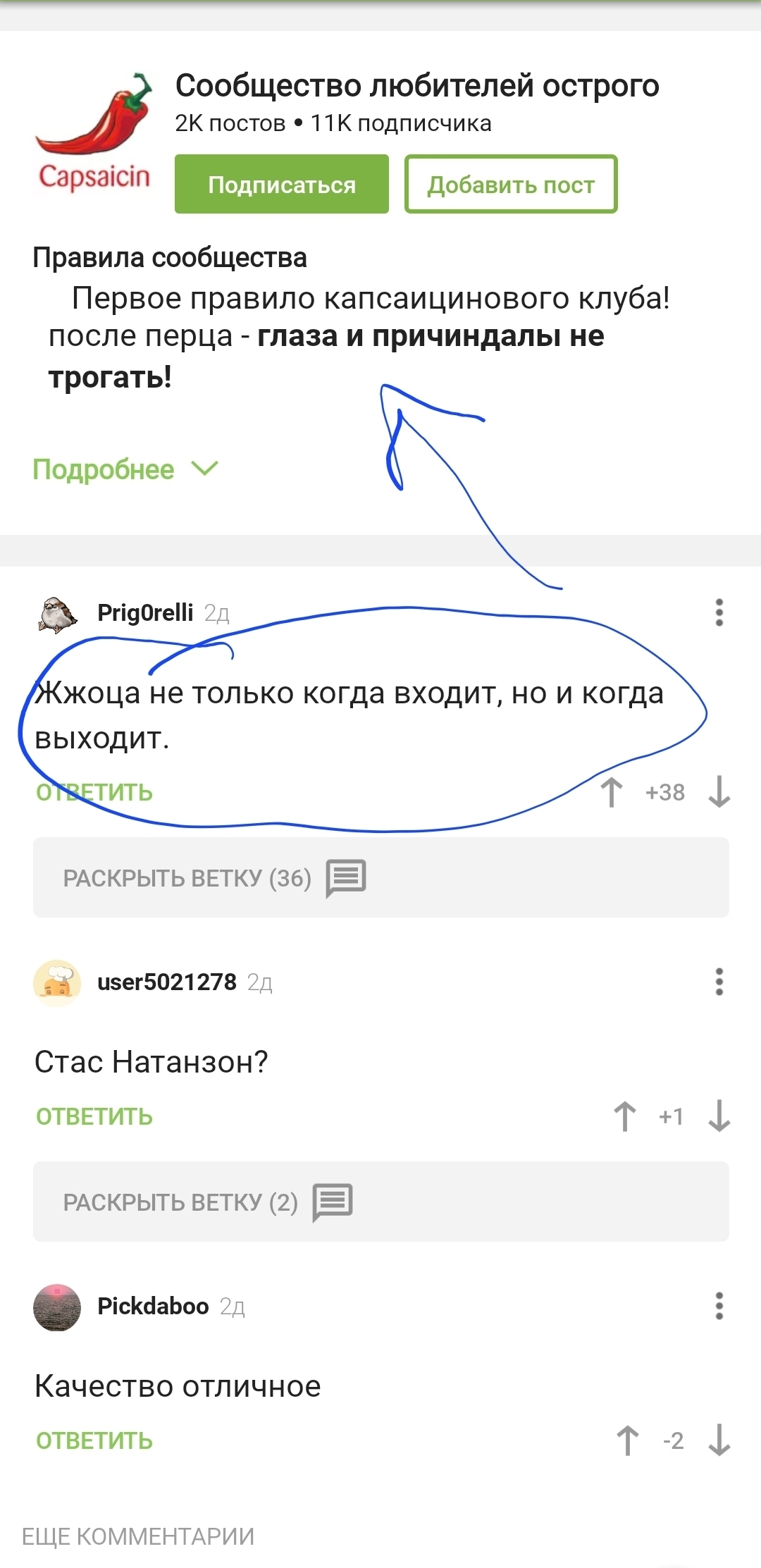Image resolution: width=761 pixels, height=1568 pixels.
Task: Upvote the Стас Натанзон comment
Action: click(x=625, y=1116)
